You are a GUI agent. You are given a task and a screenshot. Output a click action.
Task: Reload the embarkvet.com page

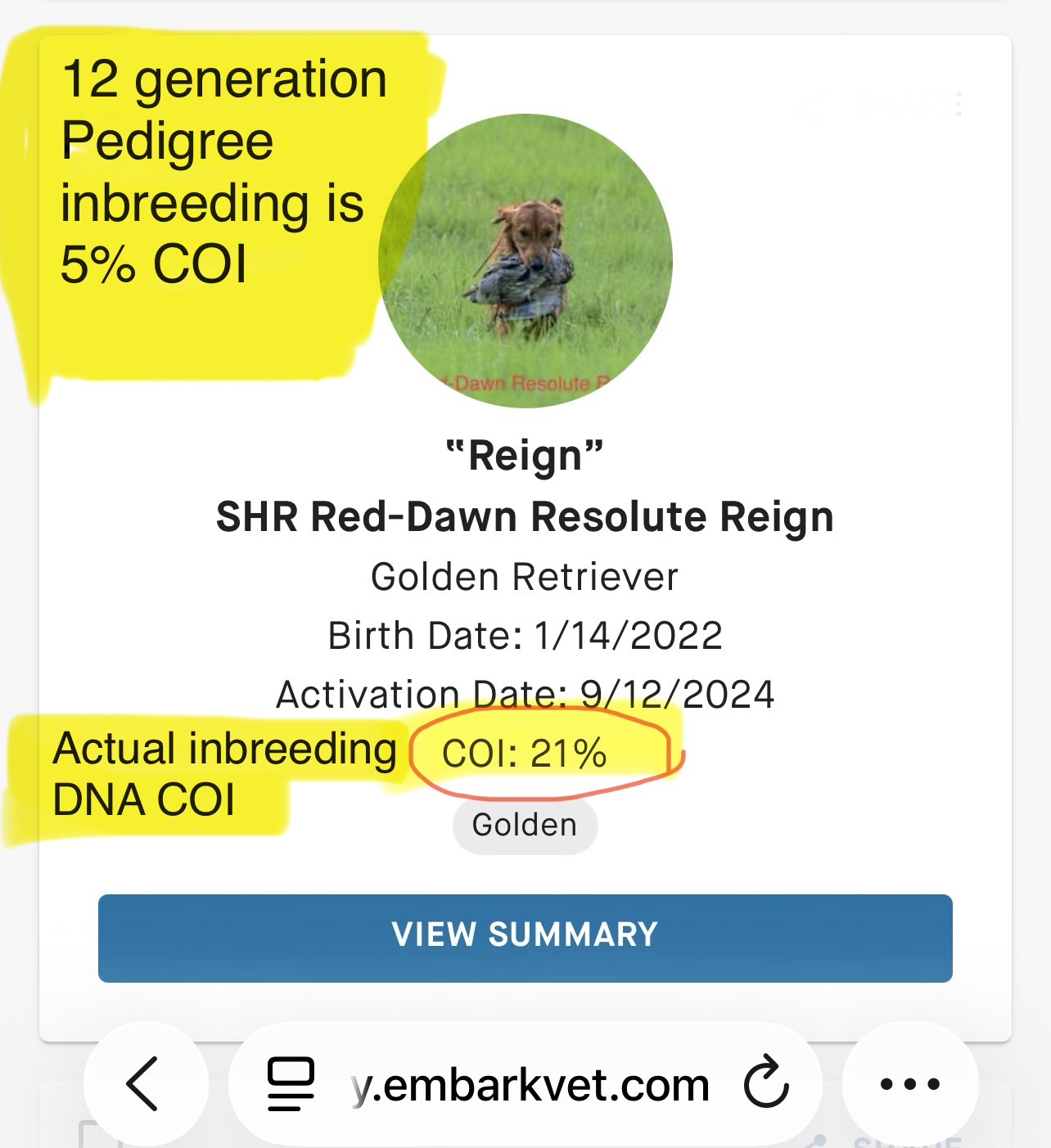[766, 1083]
